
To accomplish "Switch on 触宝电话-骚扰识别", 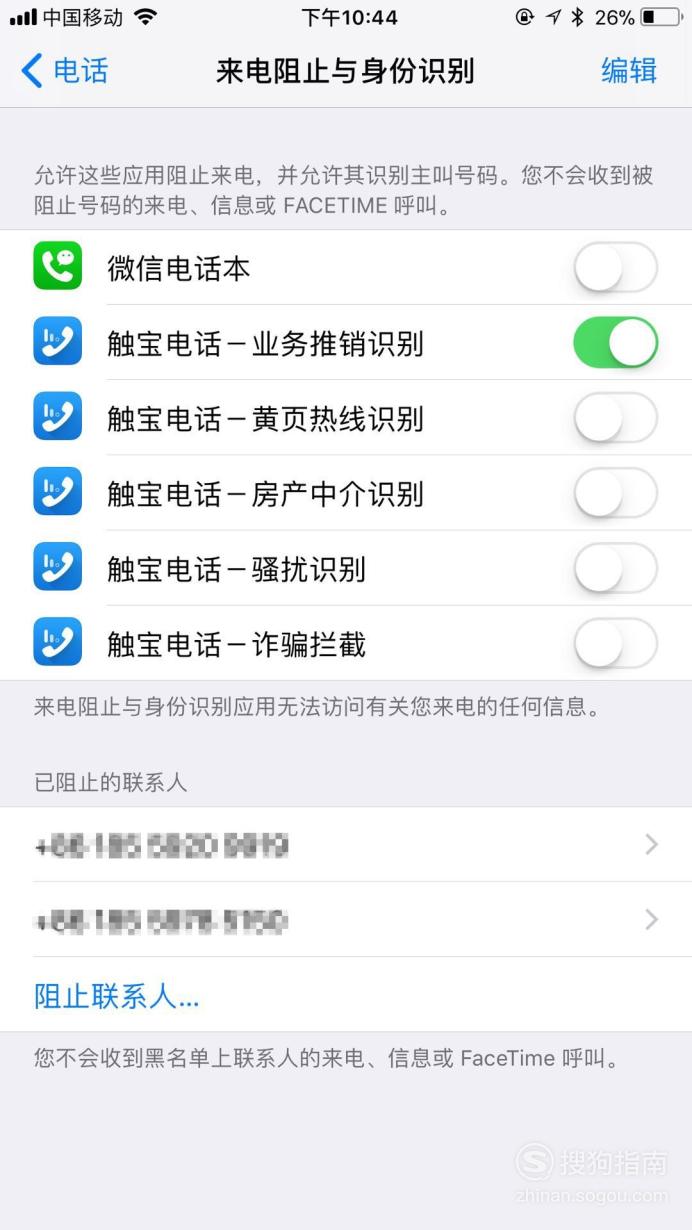I will coord(616,568).
